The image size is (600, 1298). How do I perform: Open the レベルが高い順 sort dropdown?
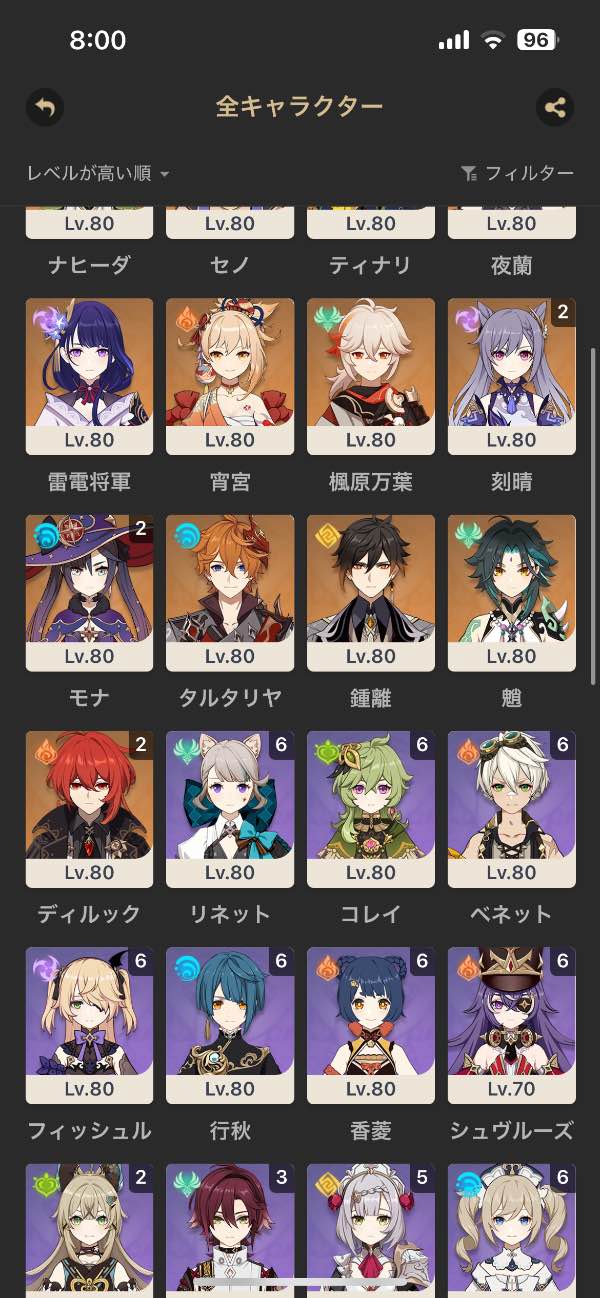point(98,173)
